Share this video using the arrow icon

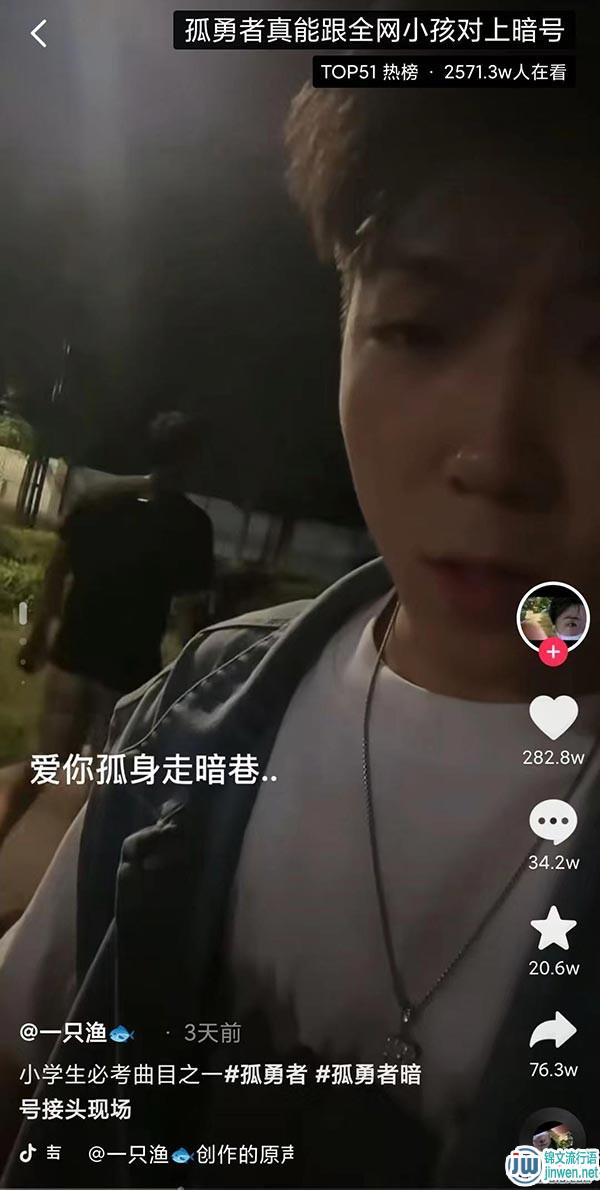[x=553, y=1030]
